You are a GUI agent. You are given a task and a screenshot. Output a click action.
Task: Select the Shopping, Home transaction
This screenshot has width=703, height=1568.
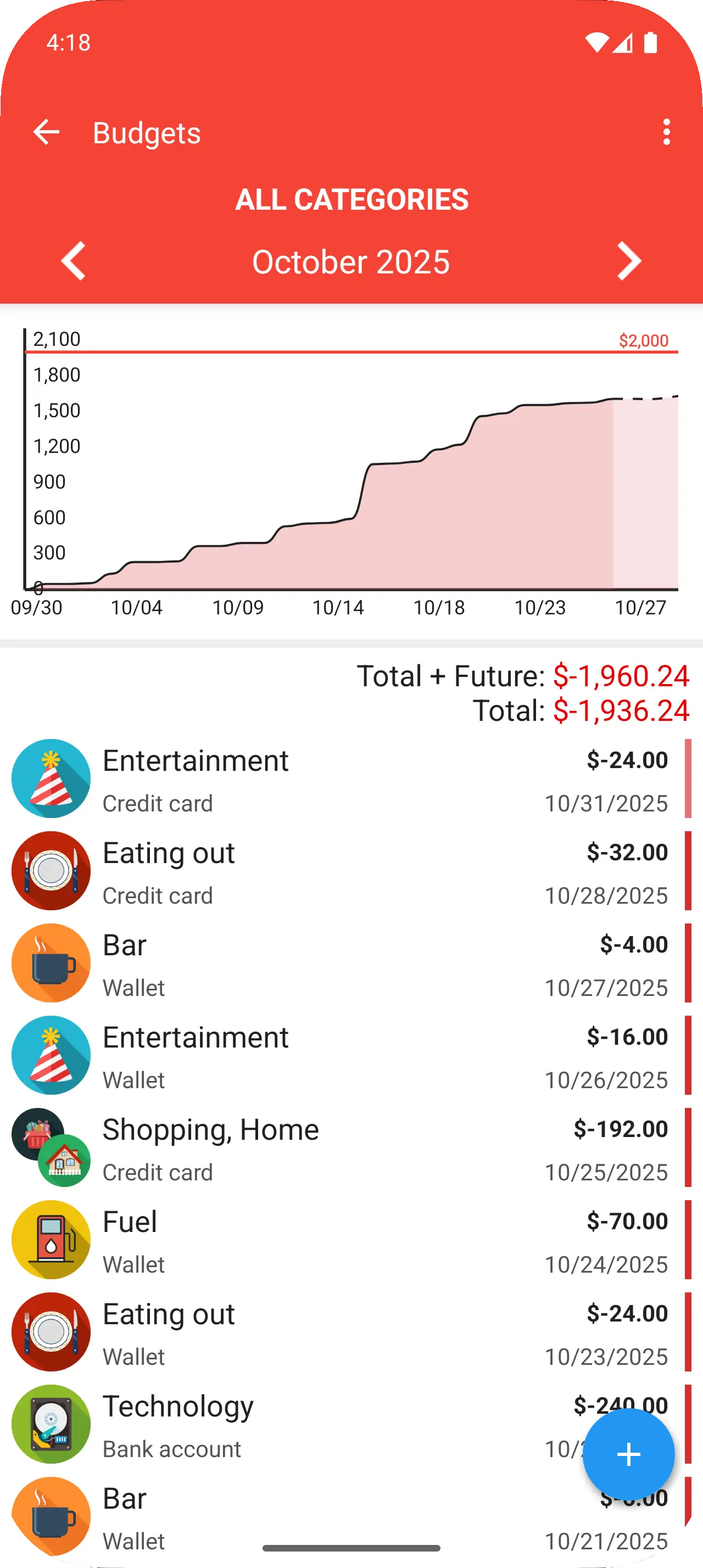coord(347,1147)
